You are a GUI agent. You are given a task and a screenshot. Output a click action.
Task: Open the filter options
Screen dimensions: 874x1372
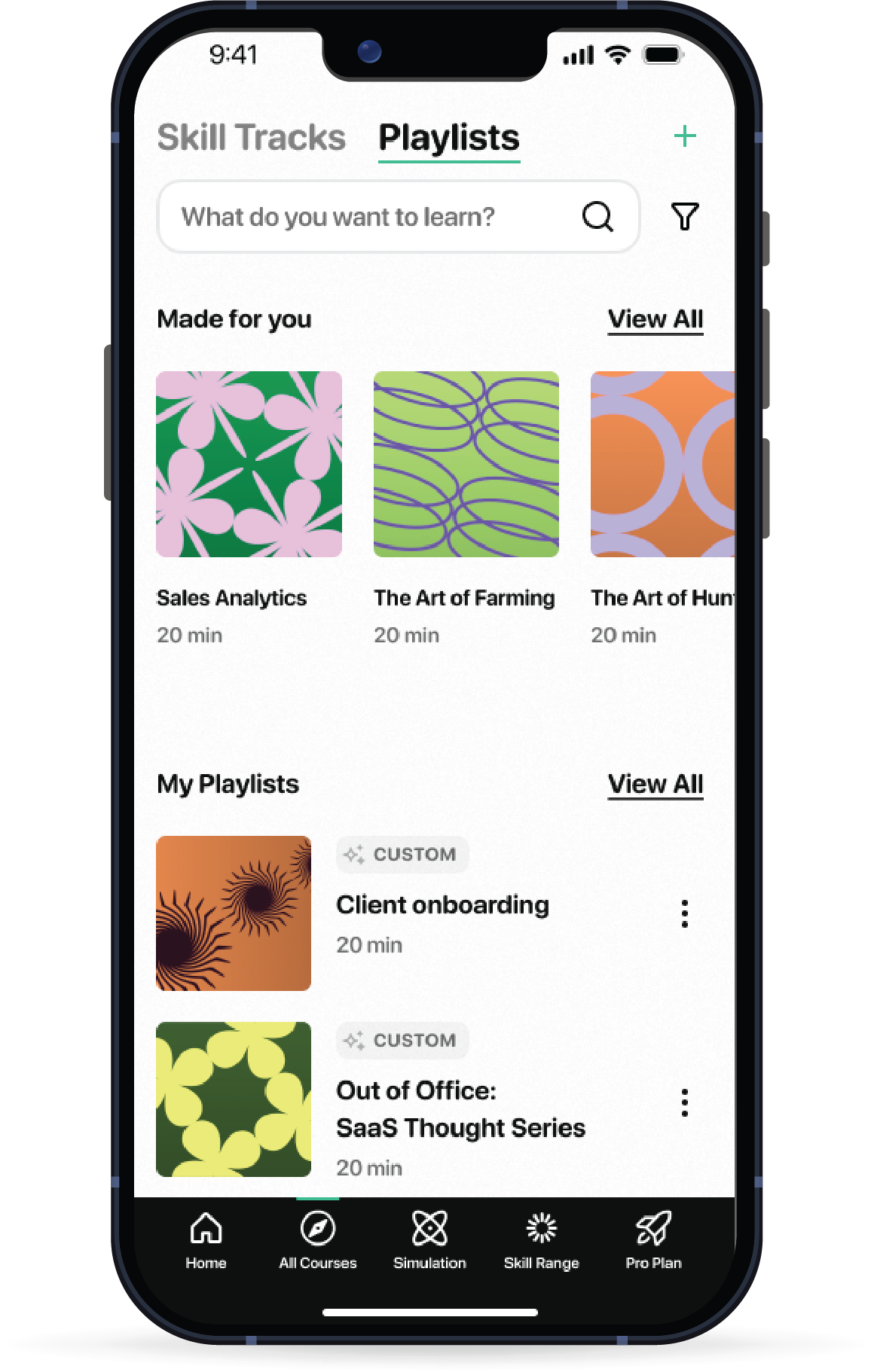click(x=684, y=217)
